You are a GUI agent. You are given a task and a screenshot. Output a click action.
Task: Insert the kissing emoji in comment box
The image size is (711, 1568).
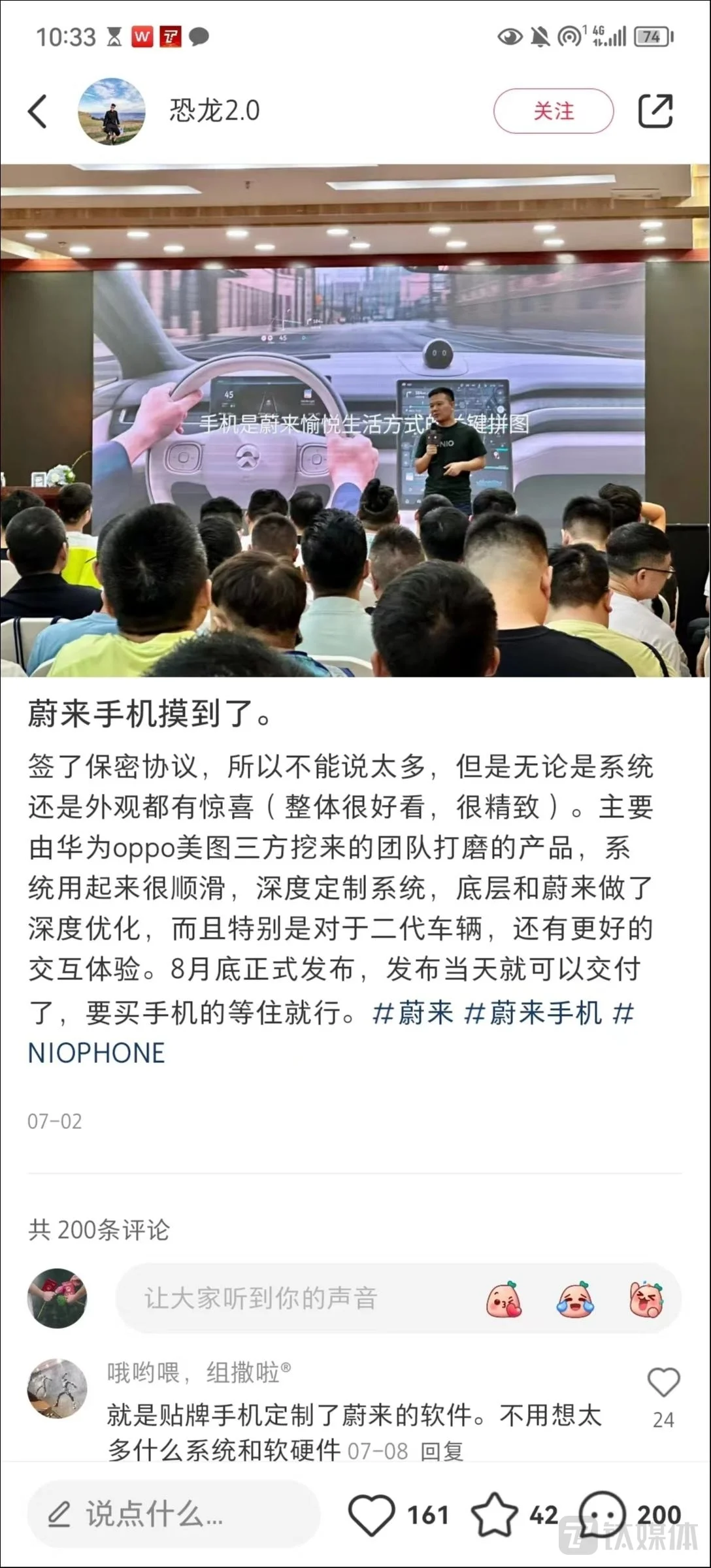point(504,1299)
